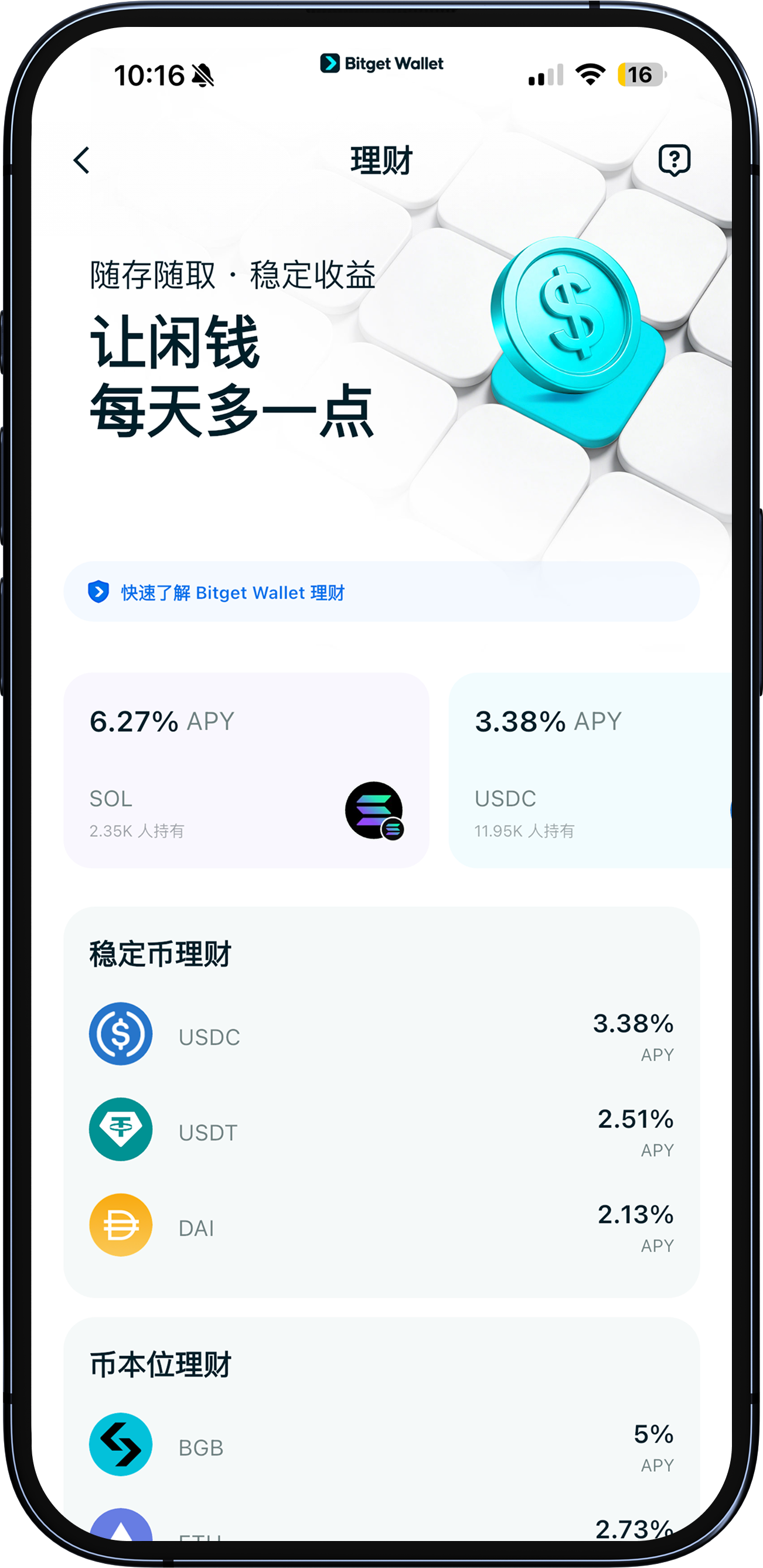Click the Bitget Wallet shield icon in the banner
The width and height of the screenshot is (763, 1568).
(x=98, y=592)
